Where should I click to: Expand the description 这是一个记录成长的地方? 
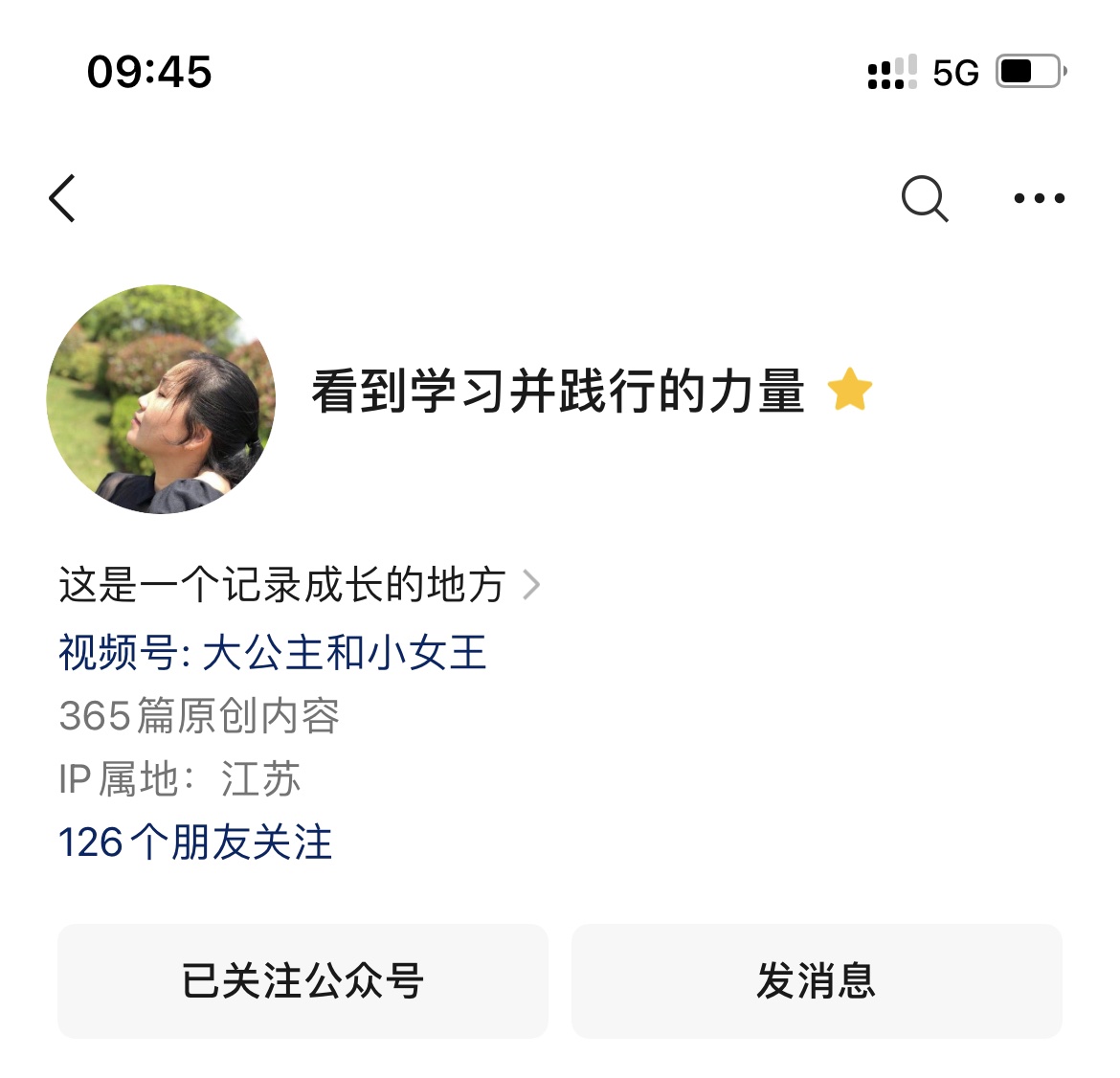point(299,584)
